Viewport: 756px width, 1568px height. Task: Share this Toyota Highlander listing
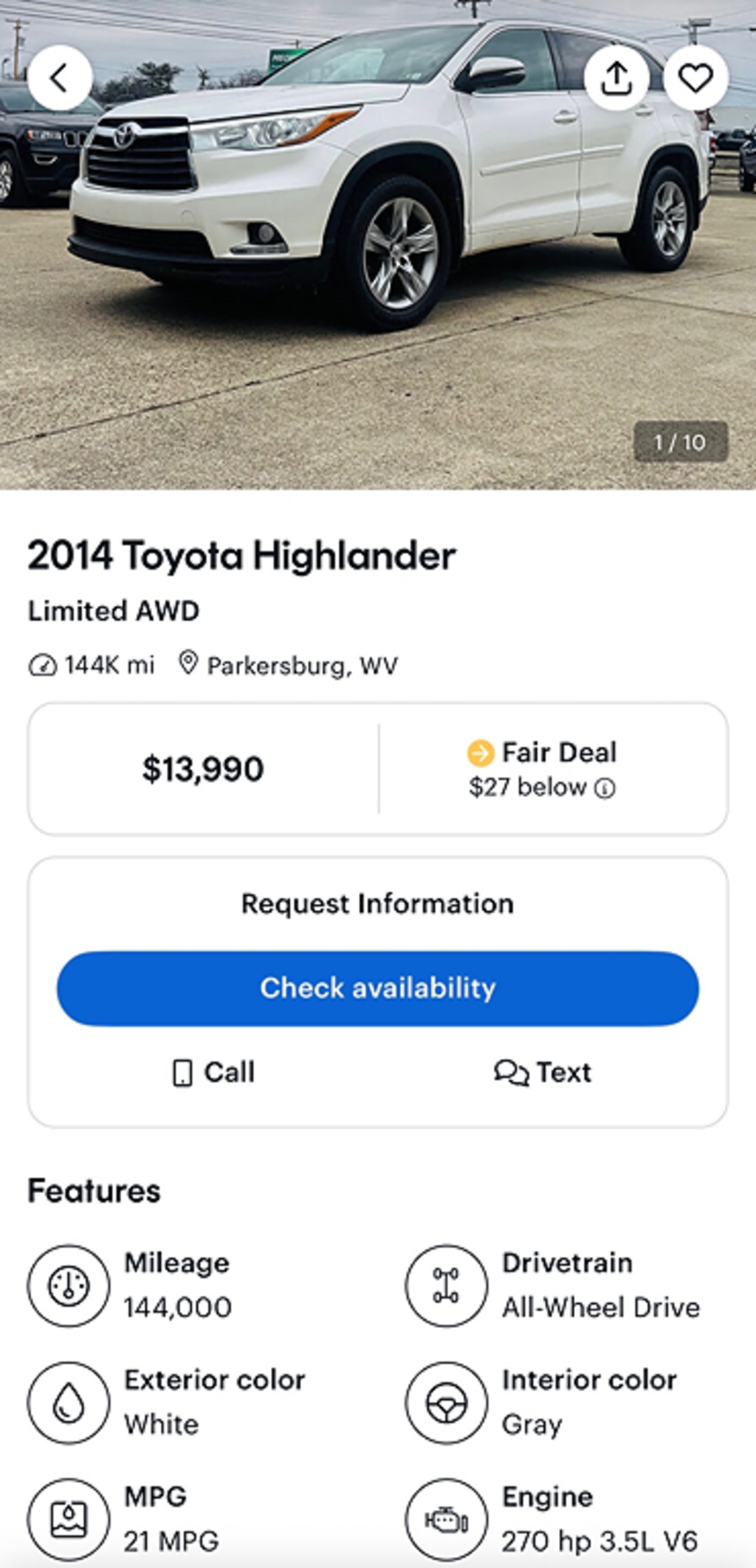tap(616, 77)
